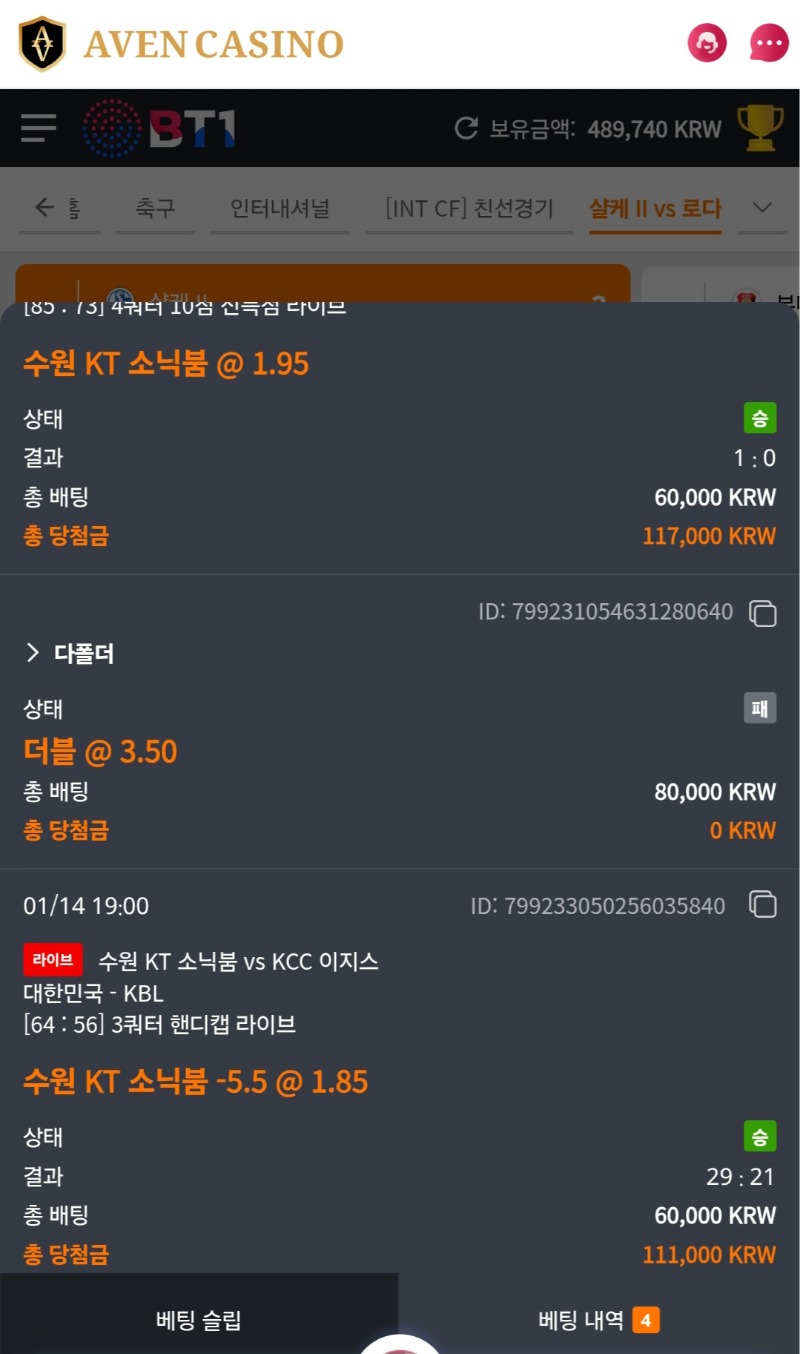Copy bet ID 799233050256035840
The width and height of the screenshot is (800, 1354).
[x=762, y=905]
